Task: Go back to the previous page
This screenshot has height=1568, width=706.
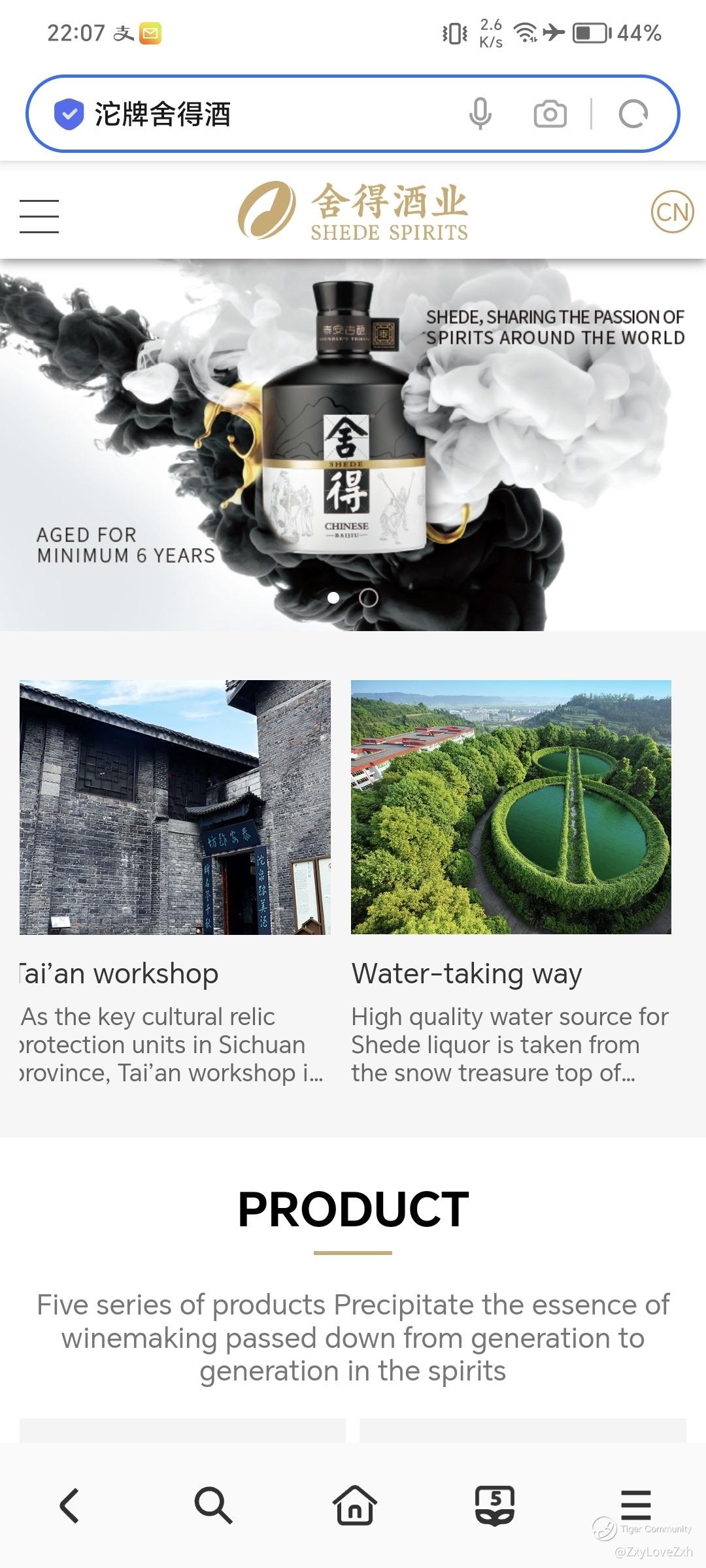Action: [x=70, y=1506]
